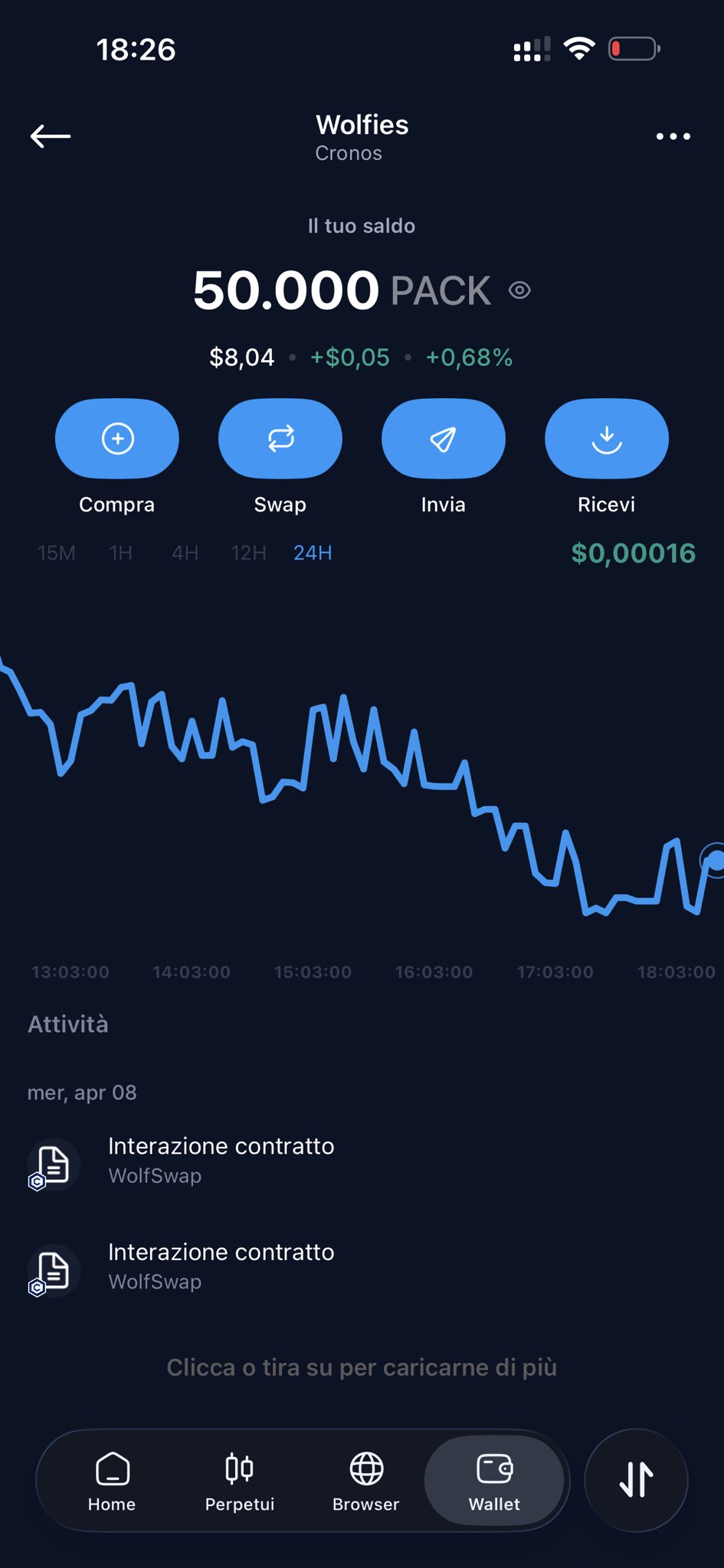This screenshot has width=724, height=1568.
Task: Go back with the arrow icon
Action: [51, 136]
